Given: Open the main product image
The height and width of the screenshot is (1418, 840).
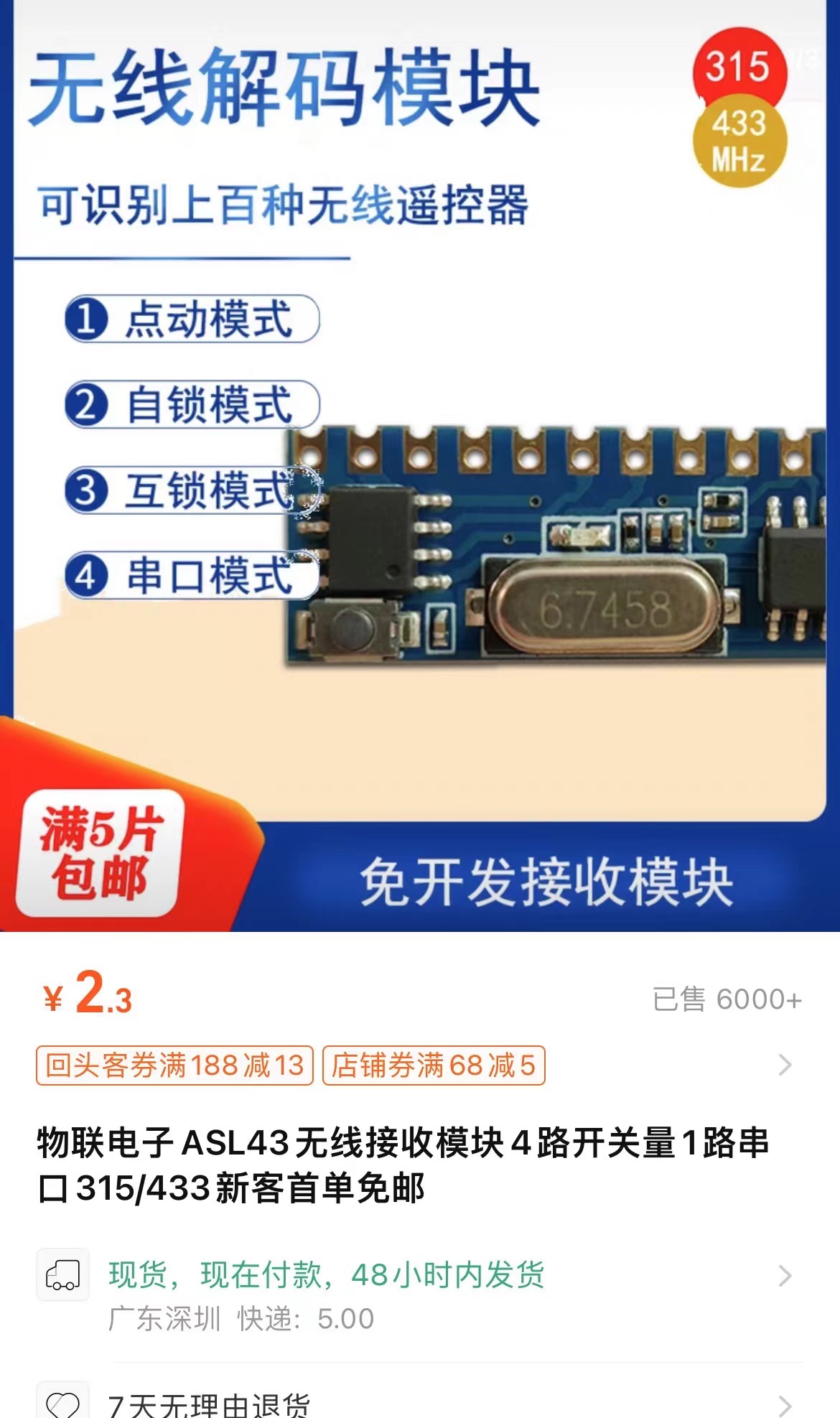Looking at the screenshot, I should (x=420, y=467).
